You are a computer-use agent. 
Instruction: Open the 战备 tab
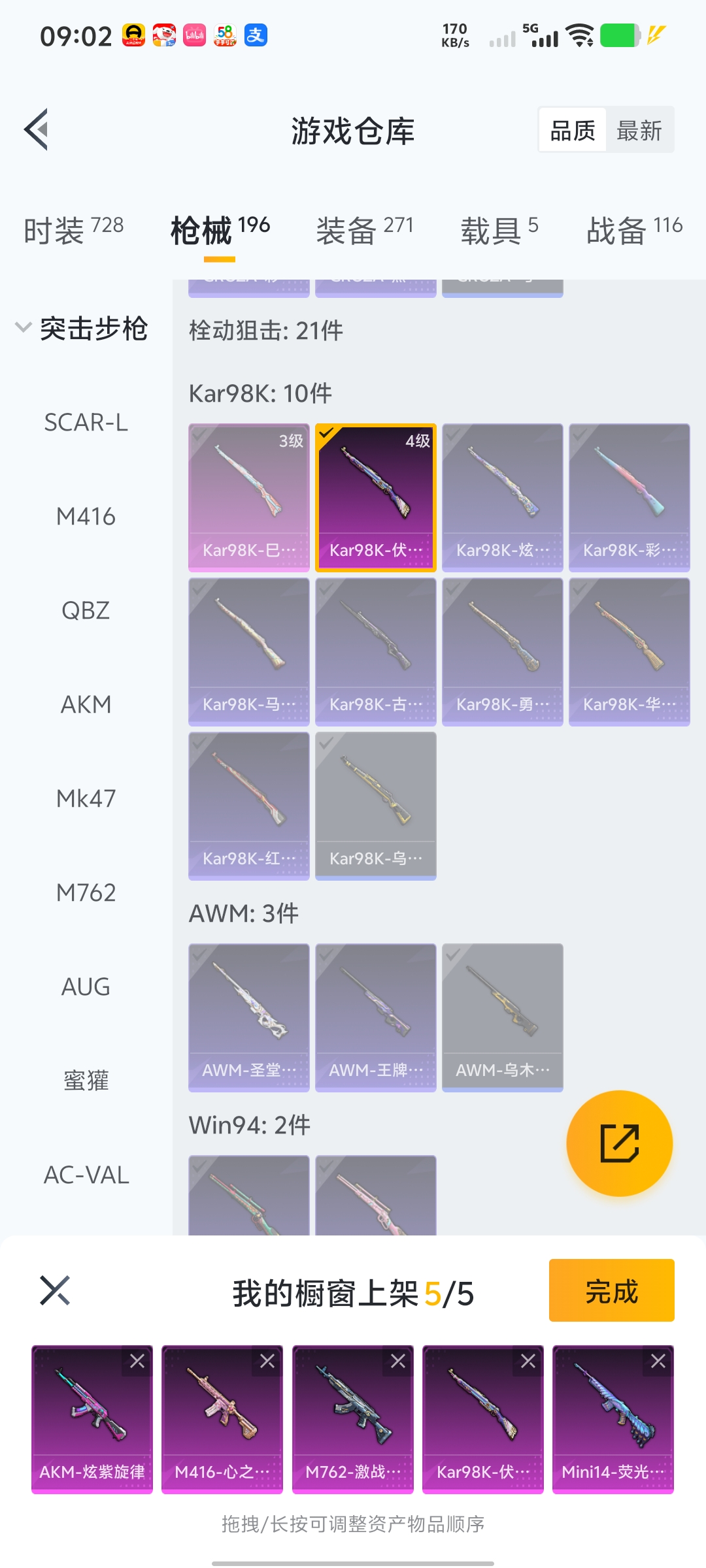coord(634,230)
